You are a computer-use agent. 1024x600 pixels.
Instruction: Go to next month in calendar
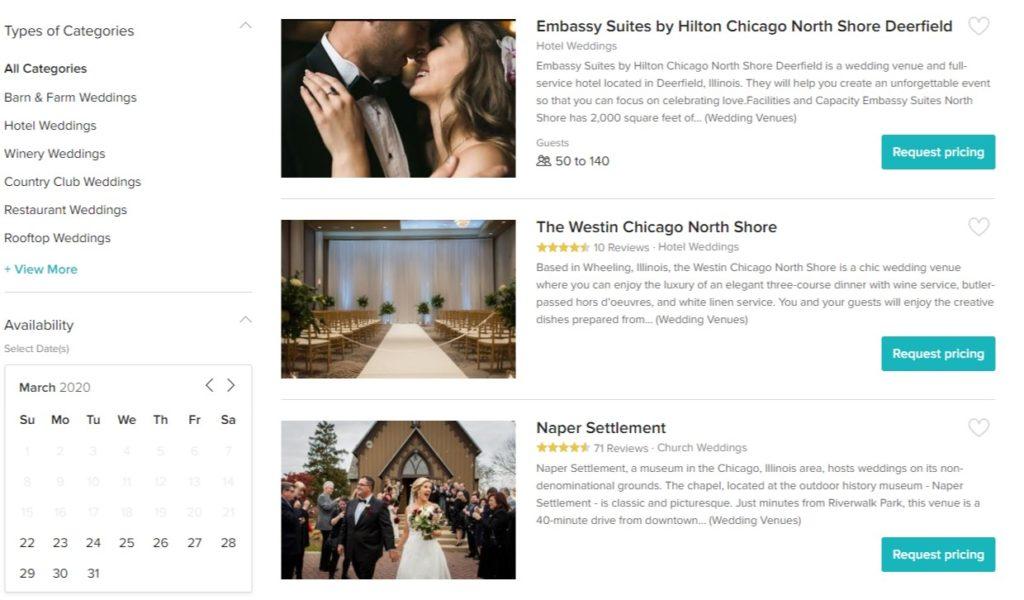231,386
